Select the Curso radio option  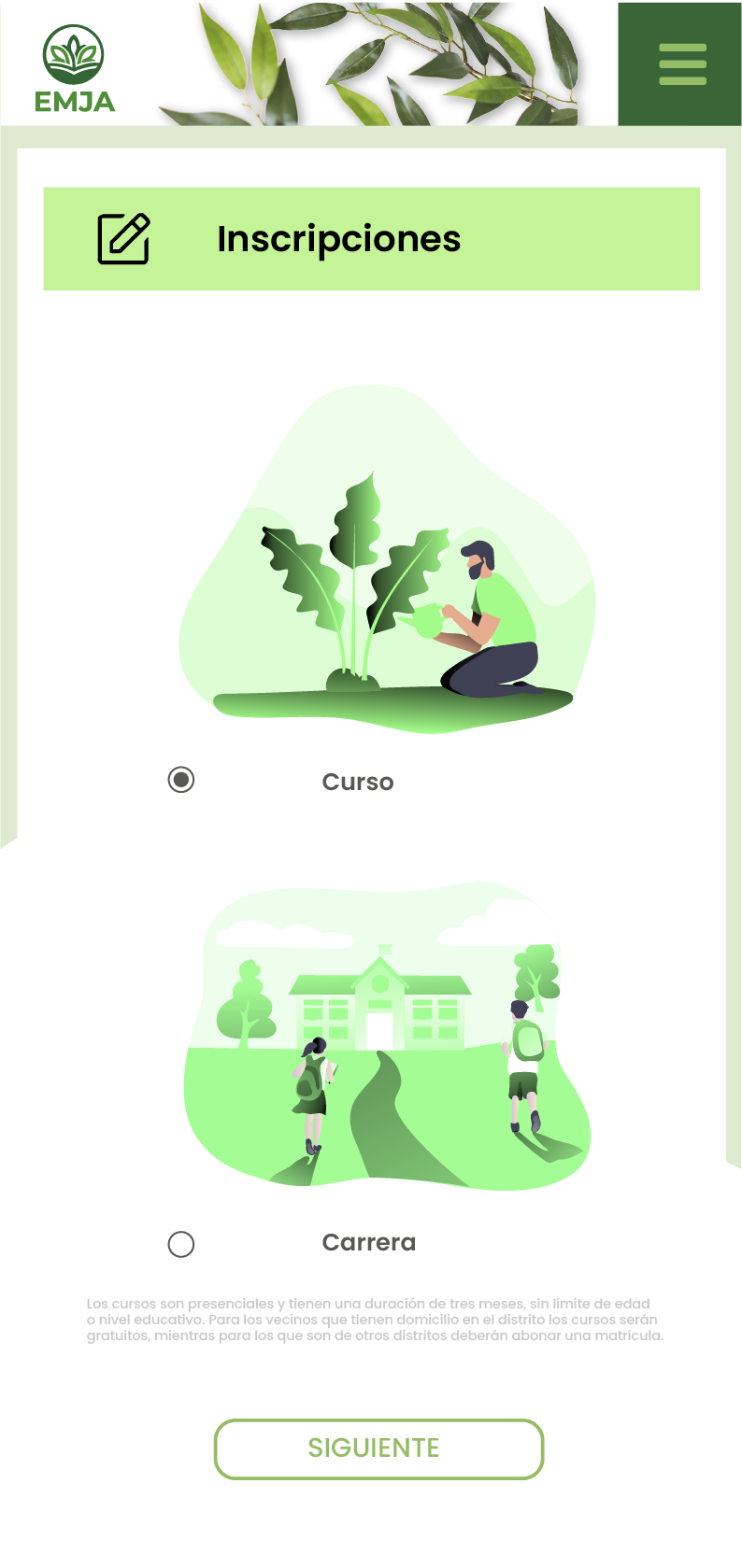pos(181,779)
